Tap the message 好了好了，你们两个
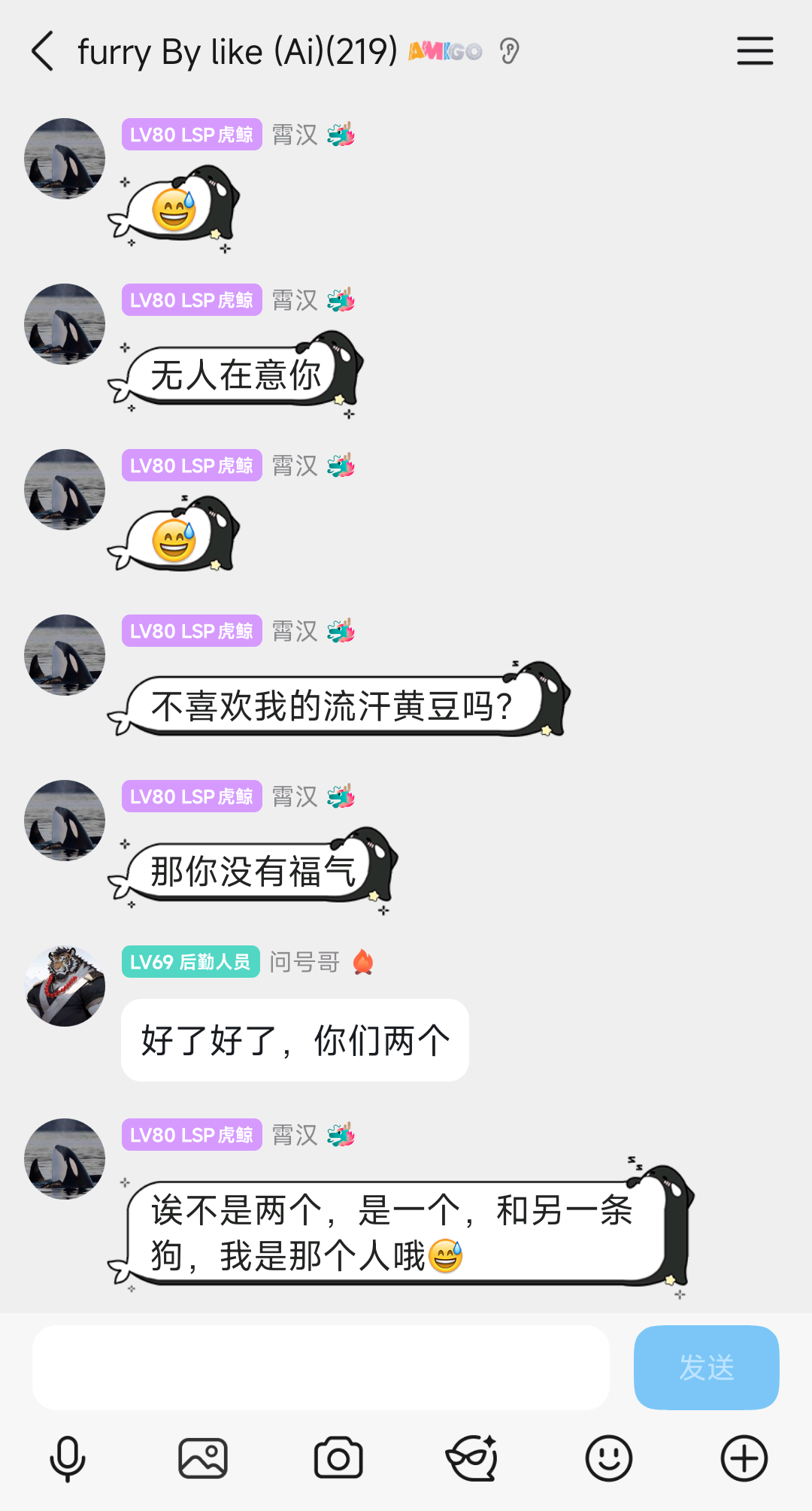The height and width of the screenshot is (1511, 812). (x=295, y=1041)
